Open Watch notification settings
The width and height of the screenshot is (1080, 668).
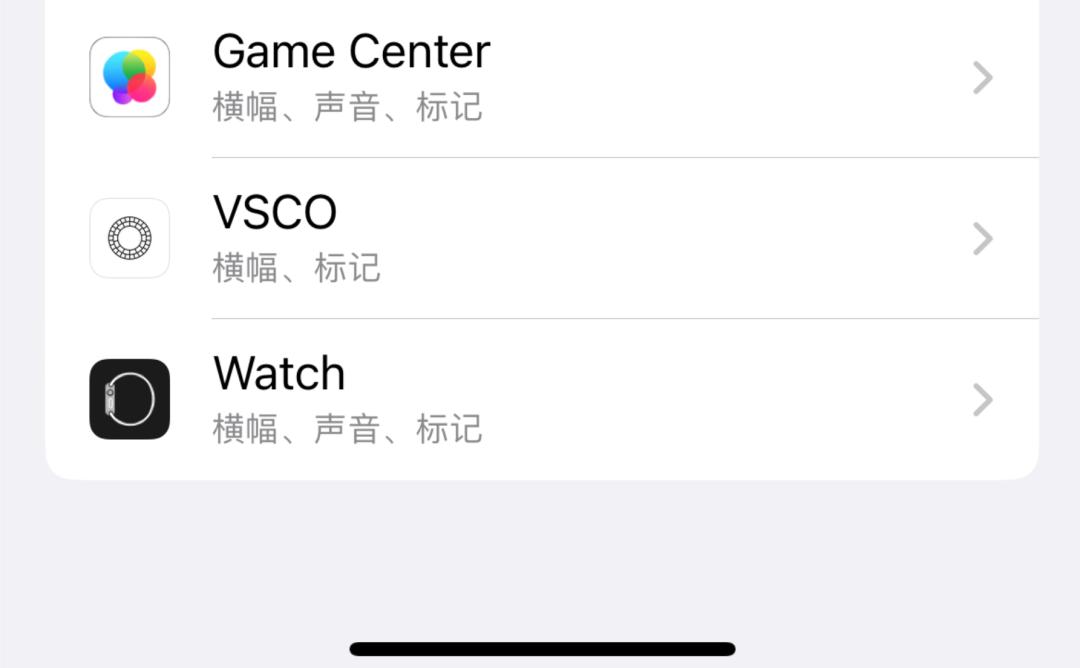(540, 399)
